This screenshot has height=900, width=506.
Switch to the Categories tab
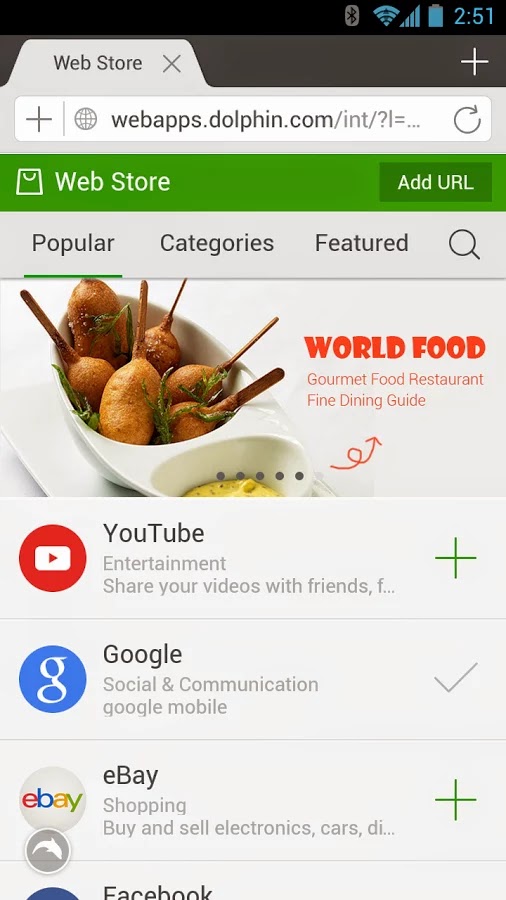217,243
